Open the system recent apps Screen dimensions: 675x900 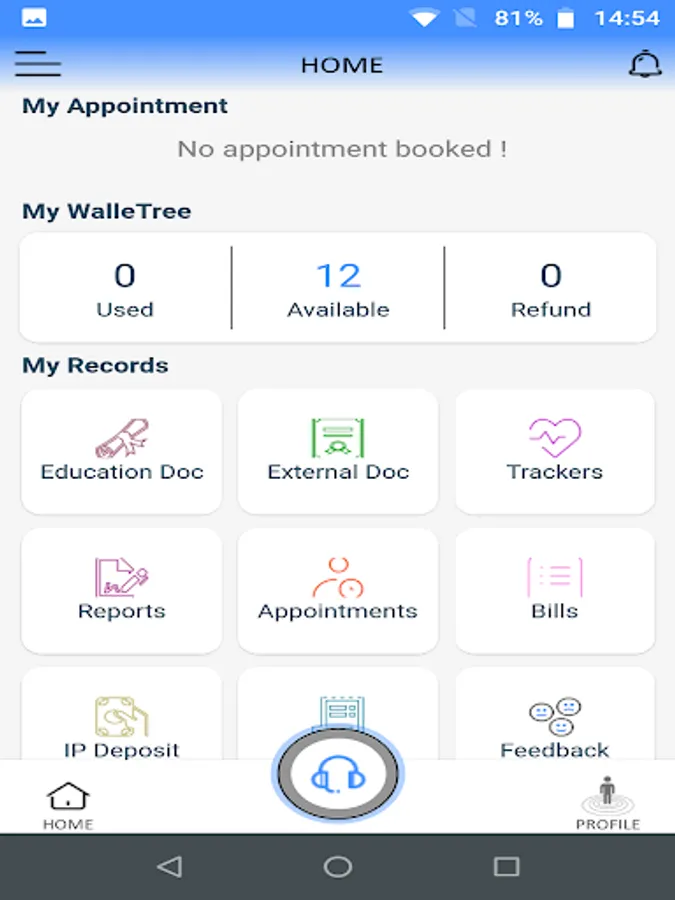[x=506, y=866]
